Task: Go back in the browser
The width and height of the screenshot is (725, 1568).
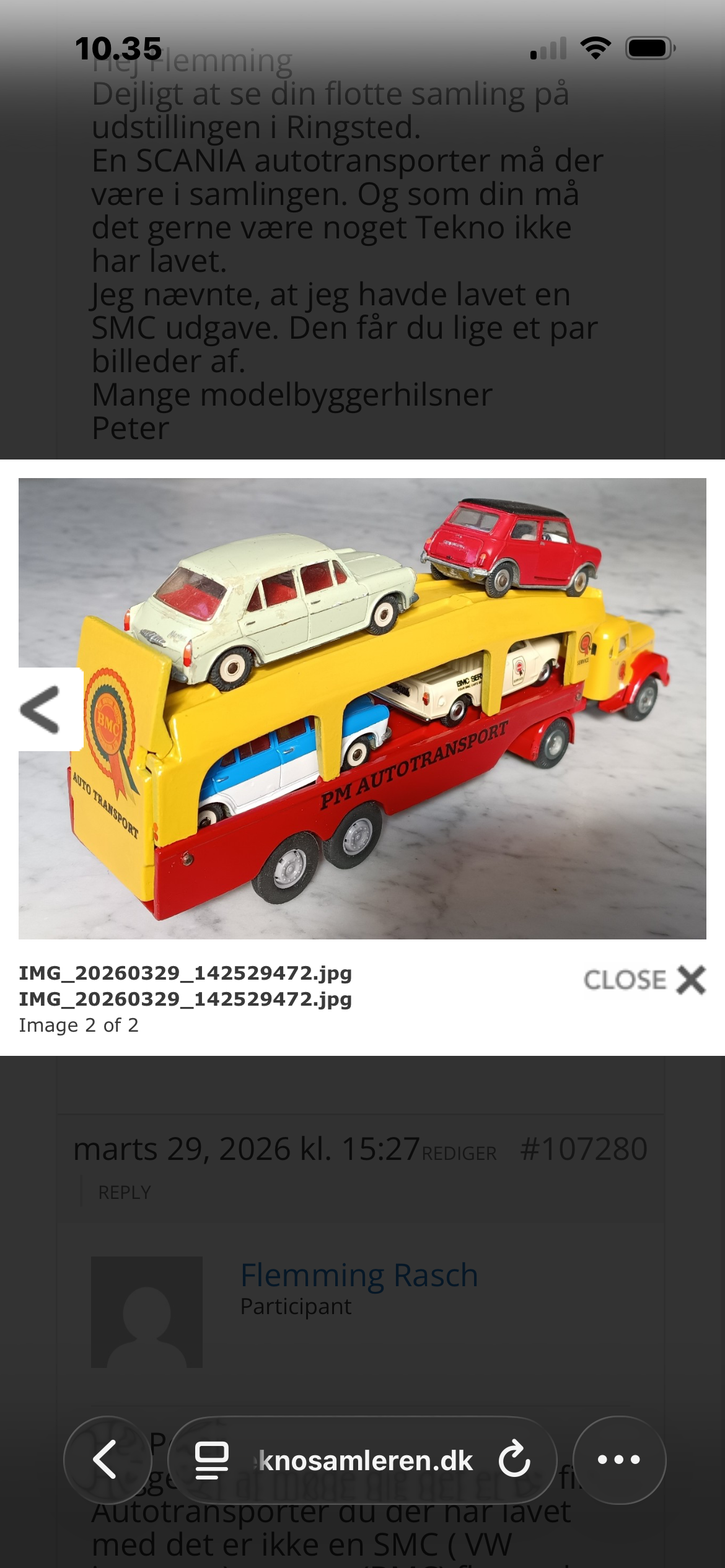Action: 107,1460
